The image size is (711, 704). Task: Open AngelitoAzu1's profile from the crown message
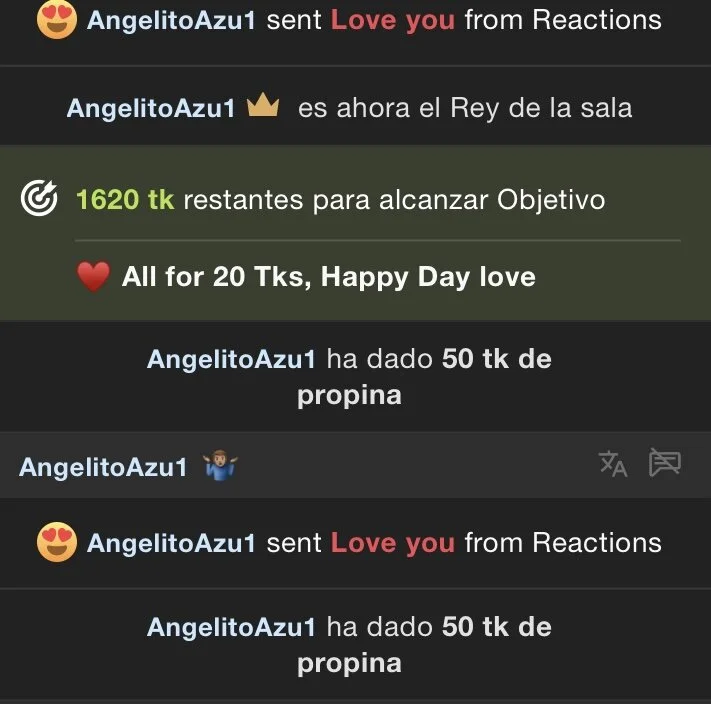point(151,108)
